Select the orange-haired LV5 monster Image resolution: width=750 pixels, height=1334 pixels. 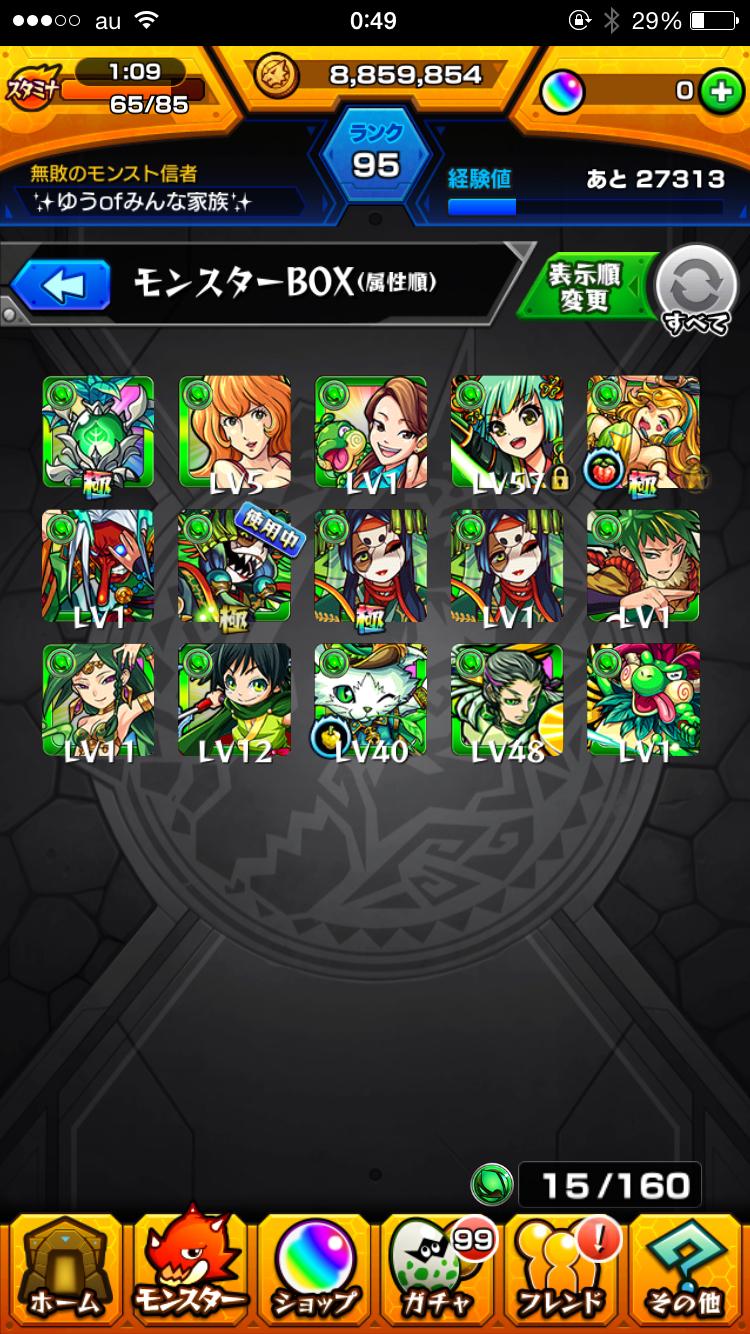click(x=235, y=432)
